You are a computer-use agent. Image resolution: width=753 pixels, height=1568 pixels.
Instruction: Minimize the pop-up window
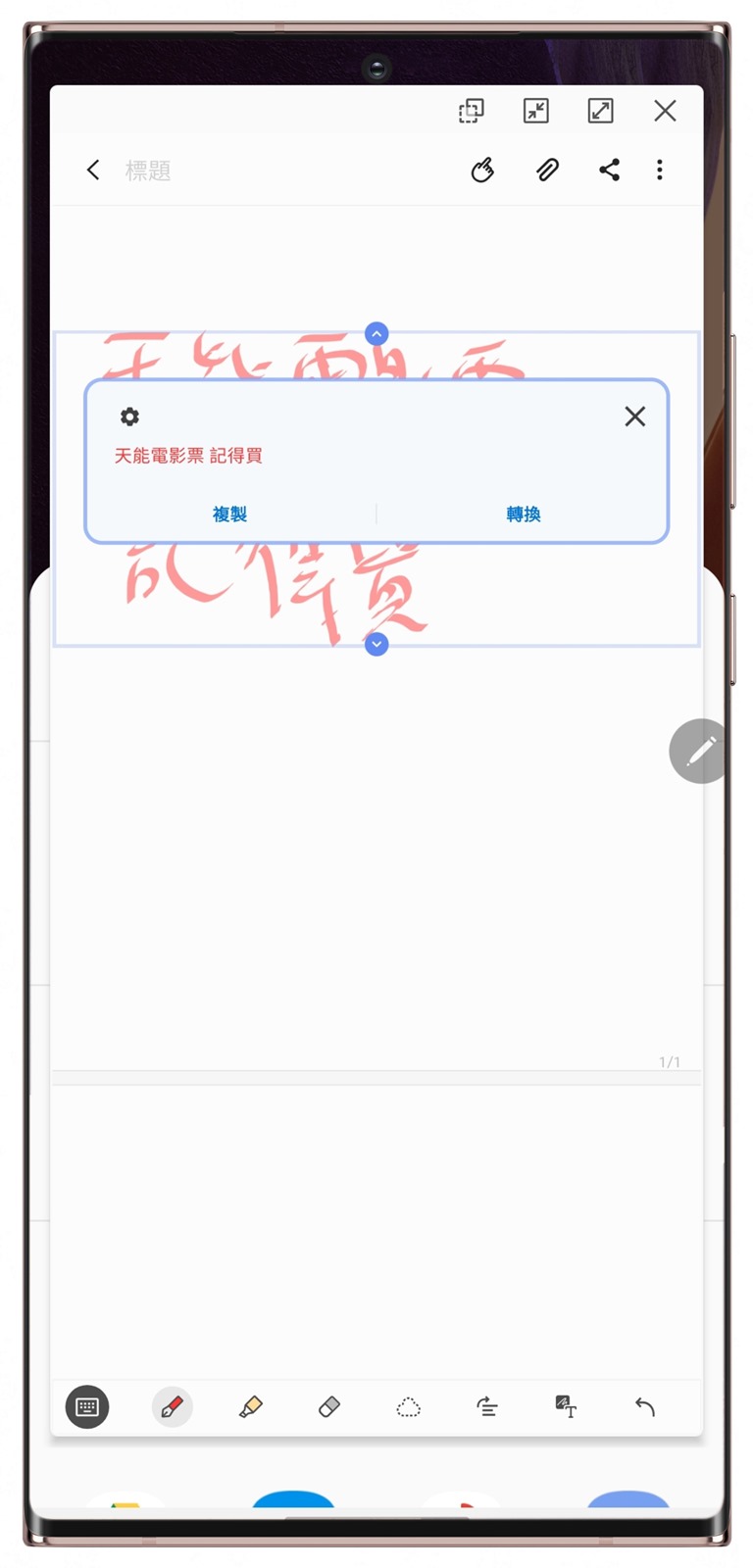click(535, 111)
